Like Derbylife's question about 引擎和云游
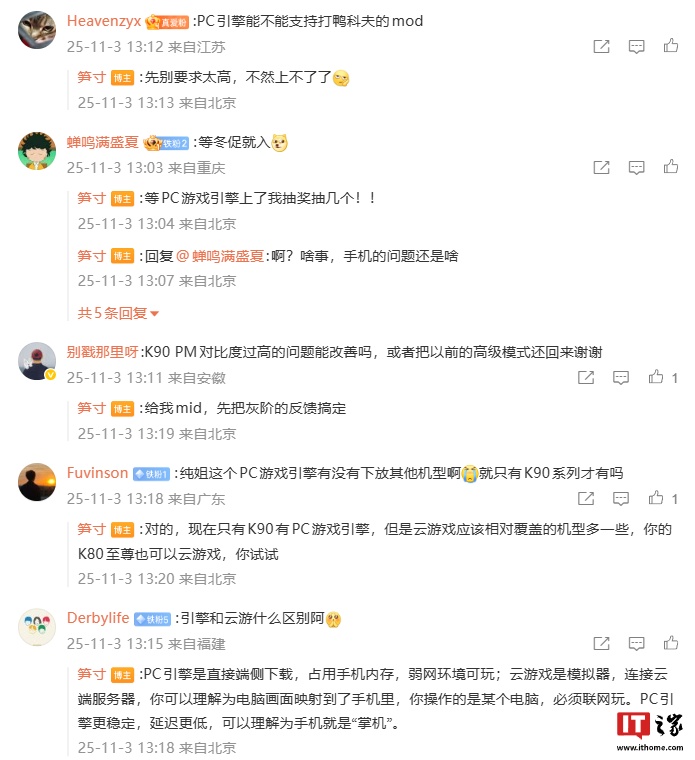This screenshot has width=695, height=760. click(x=671, y=643)
